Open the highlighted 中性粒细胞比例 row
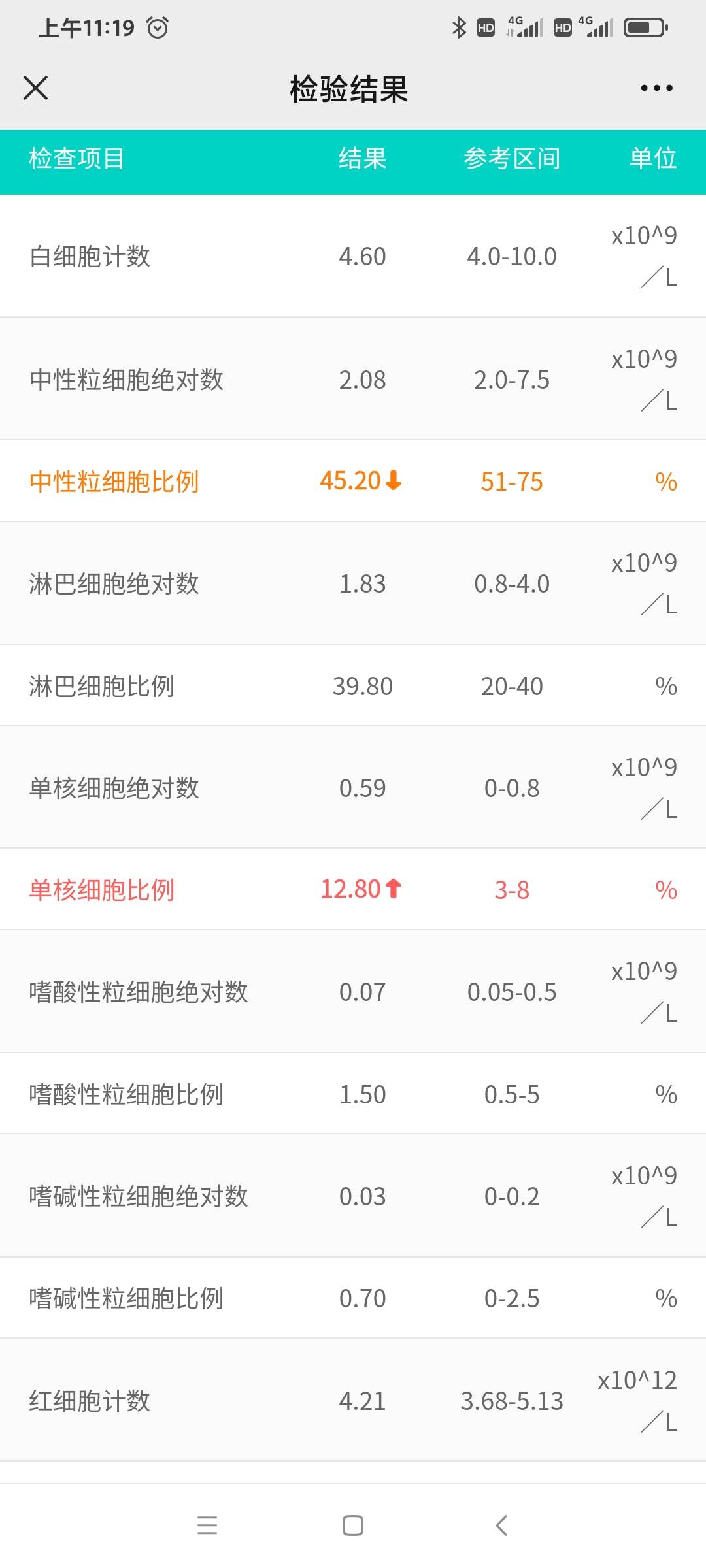The height and width of the screenshot is (1568, 706). [x=353, y=481]
